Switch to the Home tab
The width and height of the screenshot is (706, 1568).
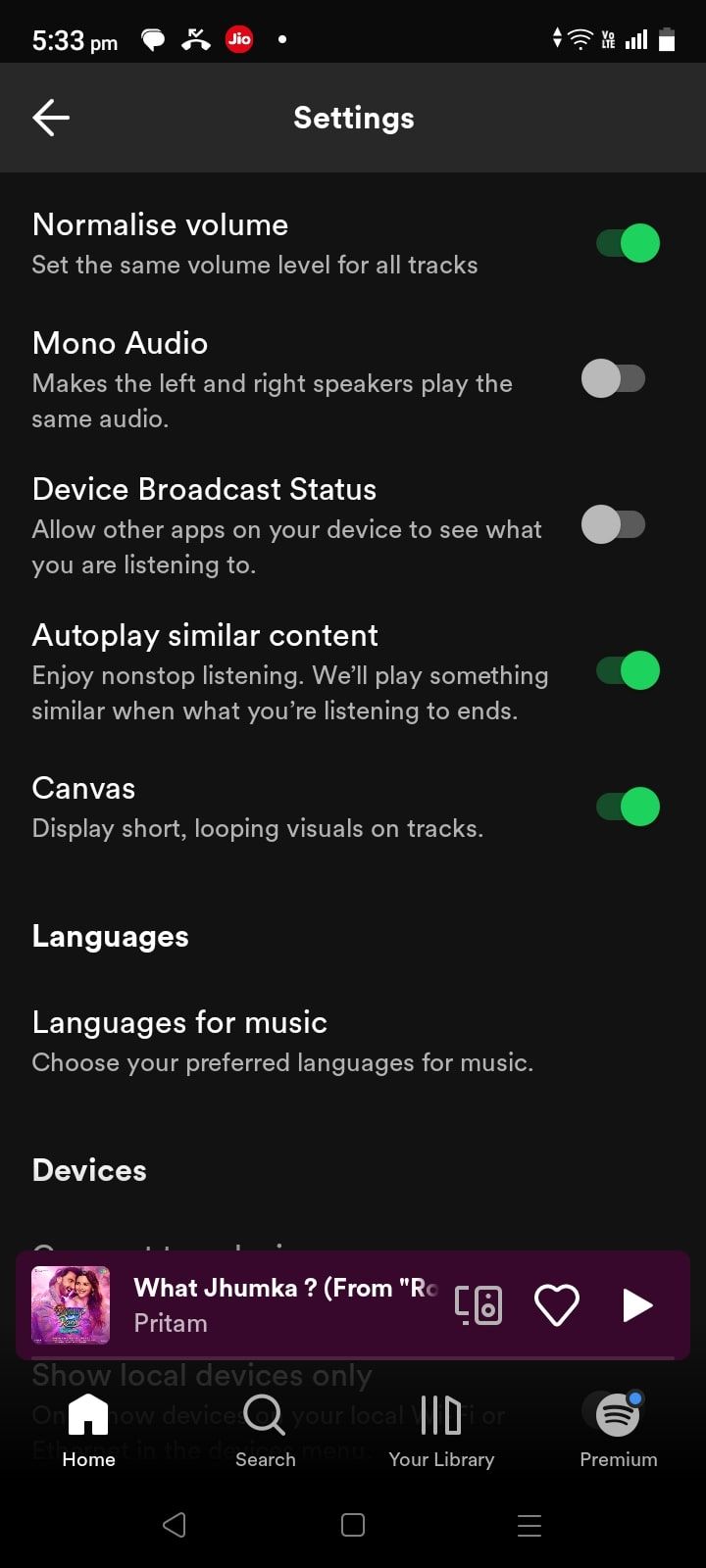point(88,1431)
